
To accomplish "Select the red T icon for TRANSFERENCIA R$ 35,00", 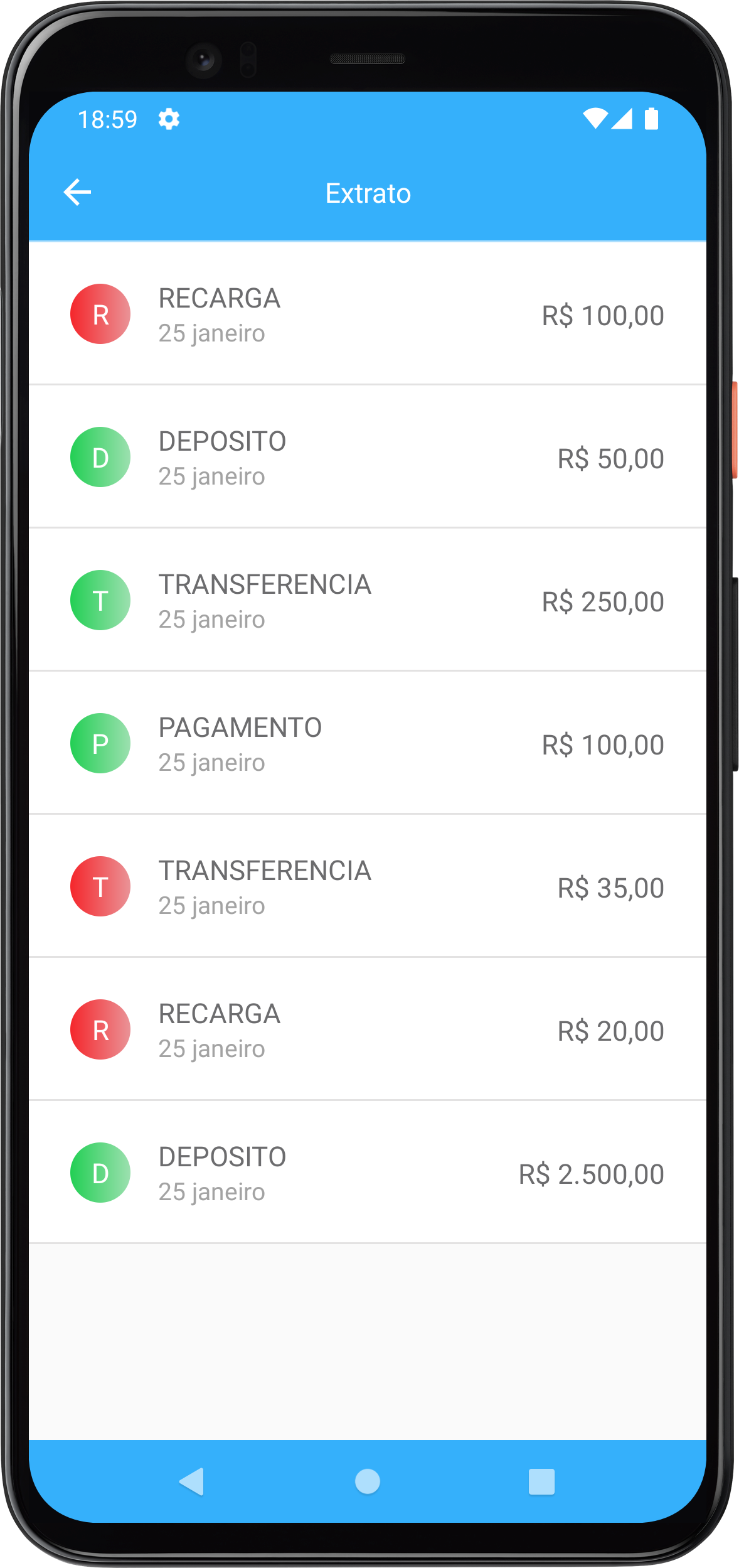I will 100,886.
